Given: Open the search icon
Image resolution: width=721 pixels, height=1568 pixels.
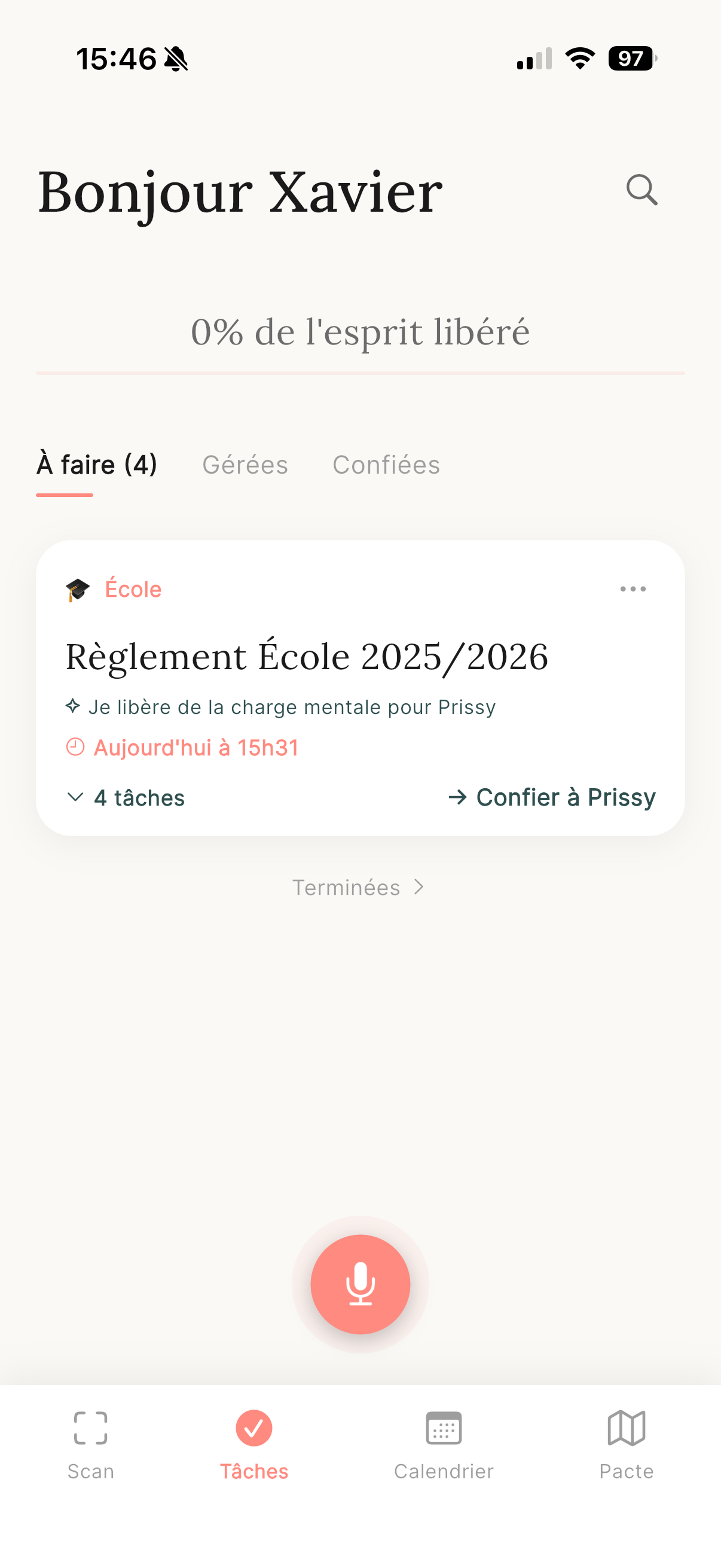Looking at the screenshot, I should 643,191.
